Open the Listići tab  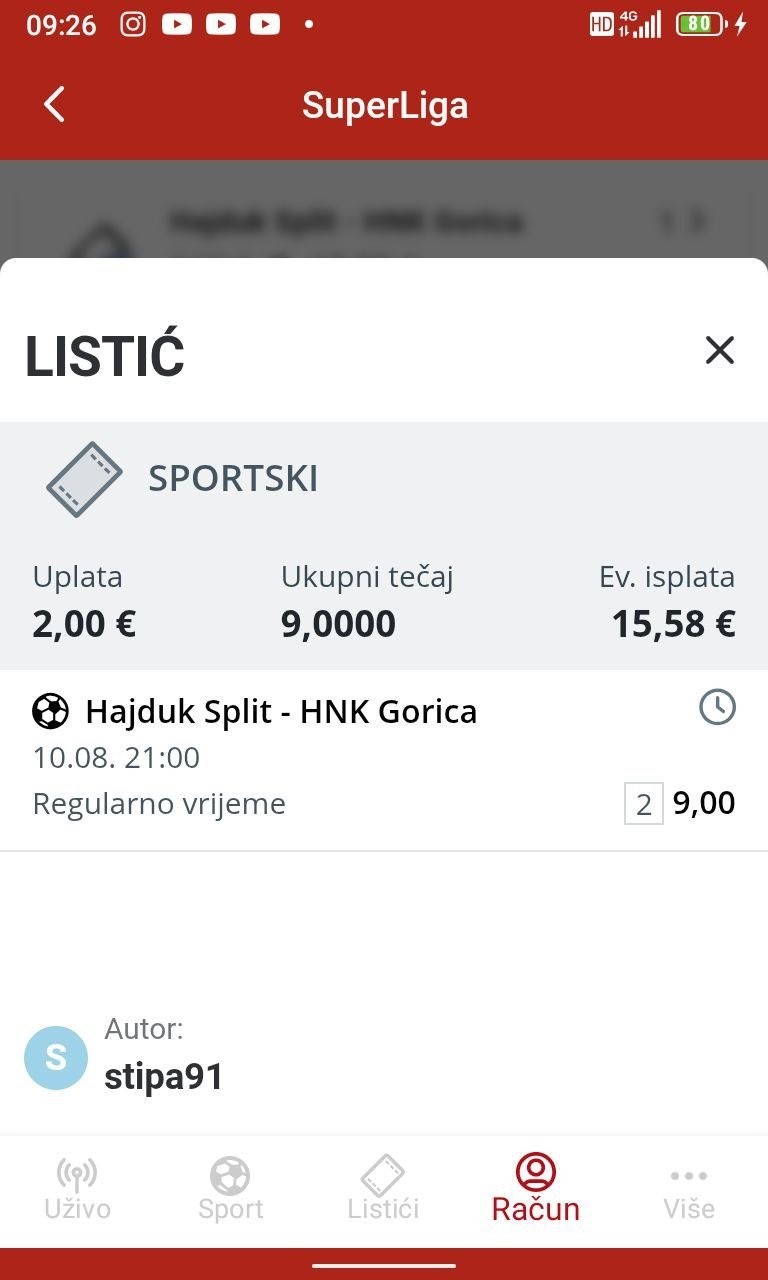tap(383, 1190)
